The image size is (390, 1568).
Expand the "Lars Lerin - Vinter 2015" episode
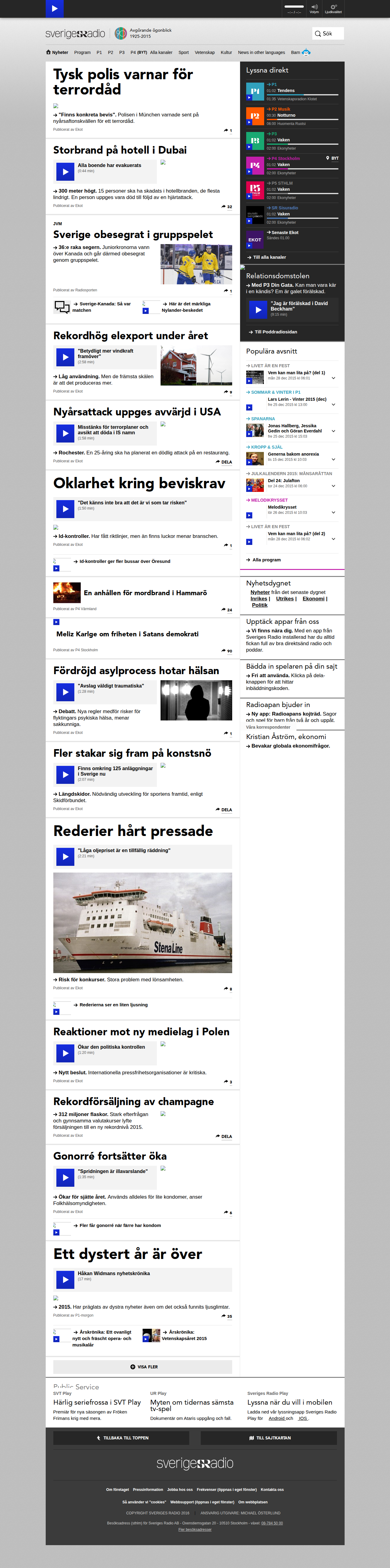point(333,405)
